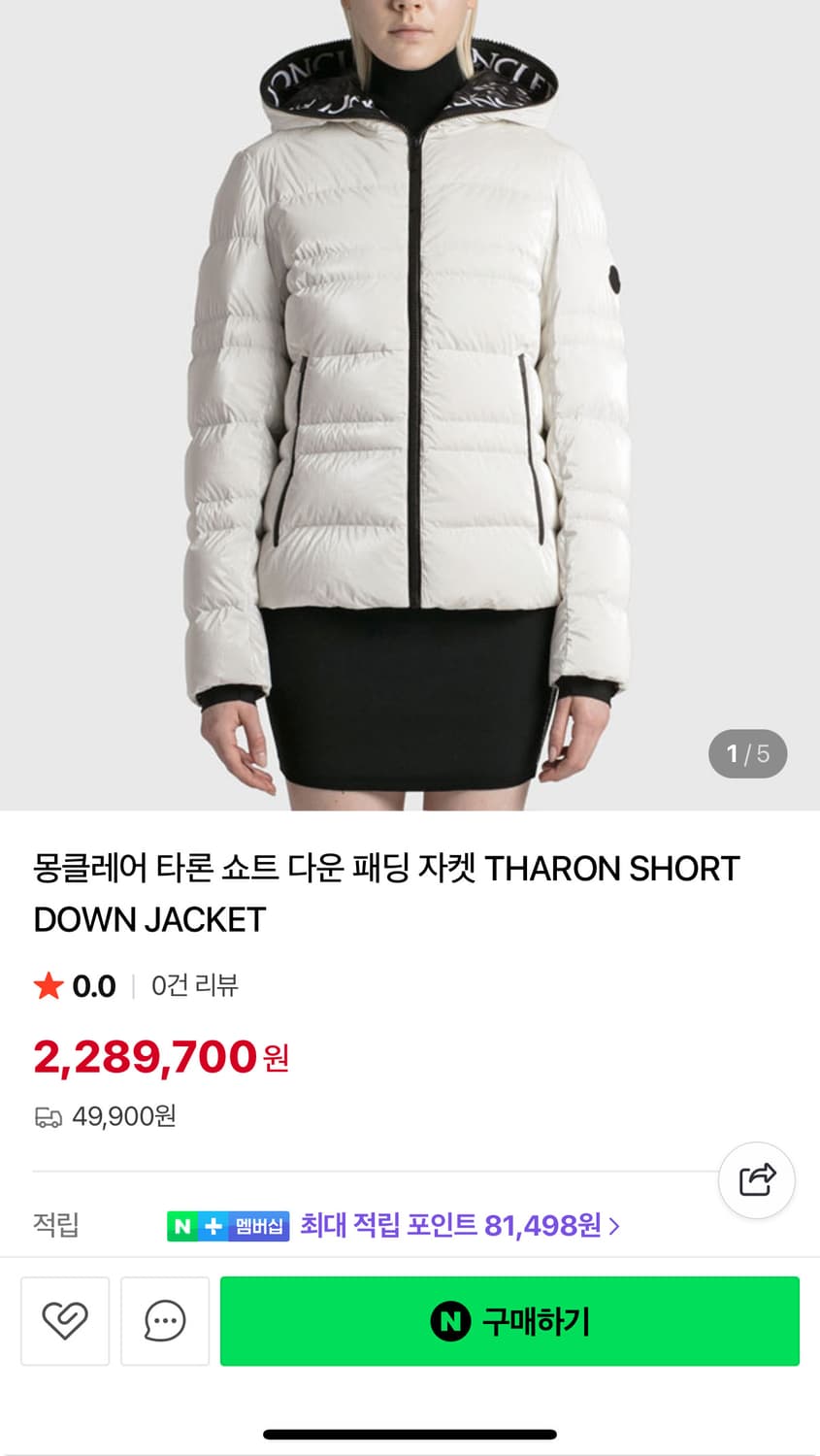Click the 49,900원 shipping fee text
This screenshot has width=820, height=1456.
tap(126, 1117)
